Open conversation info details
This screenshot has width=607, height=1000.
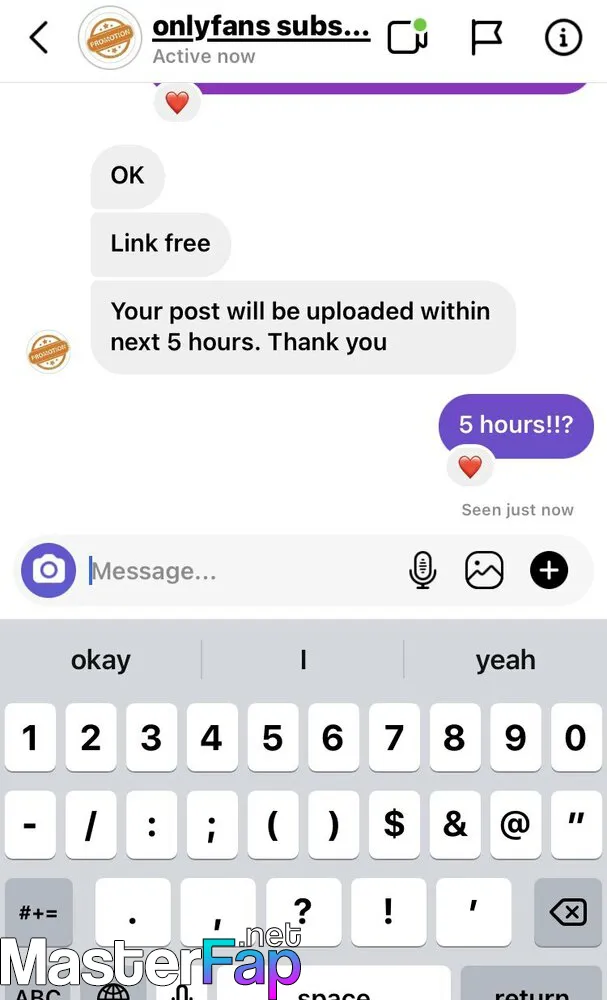563,38
